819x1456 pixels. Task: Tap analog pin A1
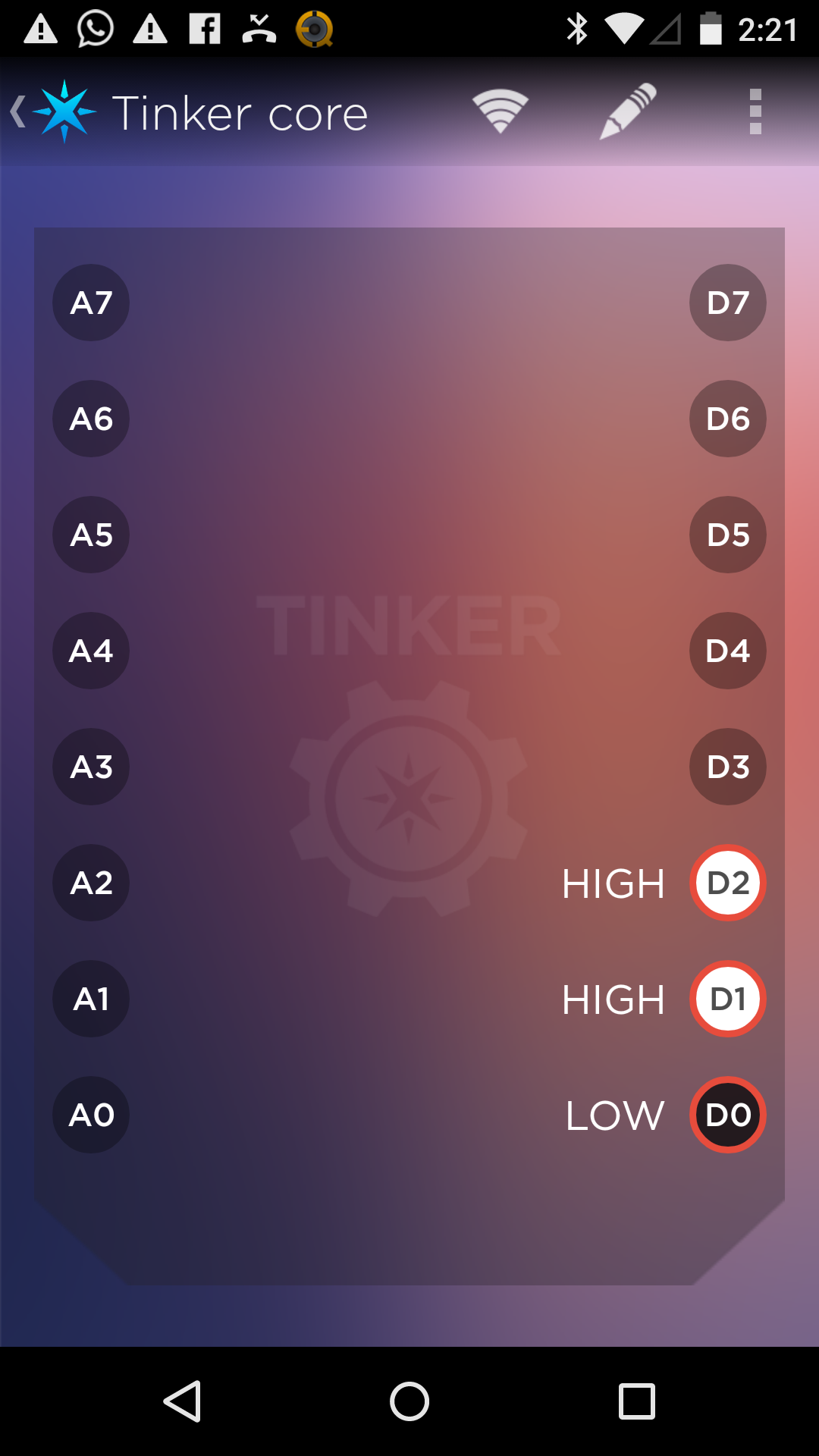(91, 999)
